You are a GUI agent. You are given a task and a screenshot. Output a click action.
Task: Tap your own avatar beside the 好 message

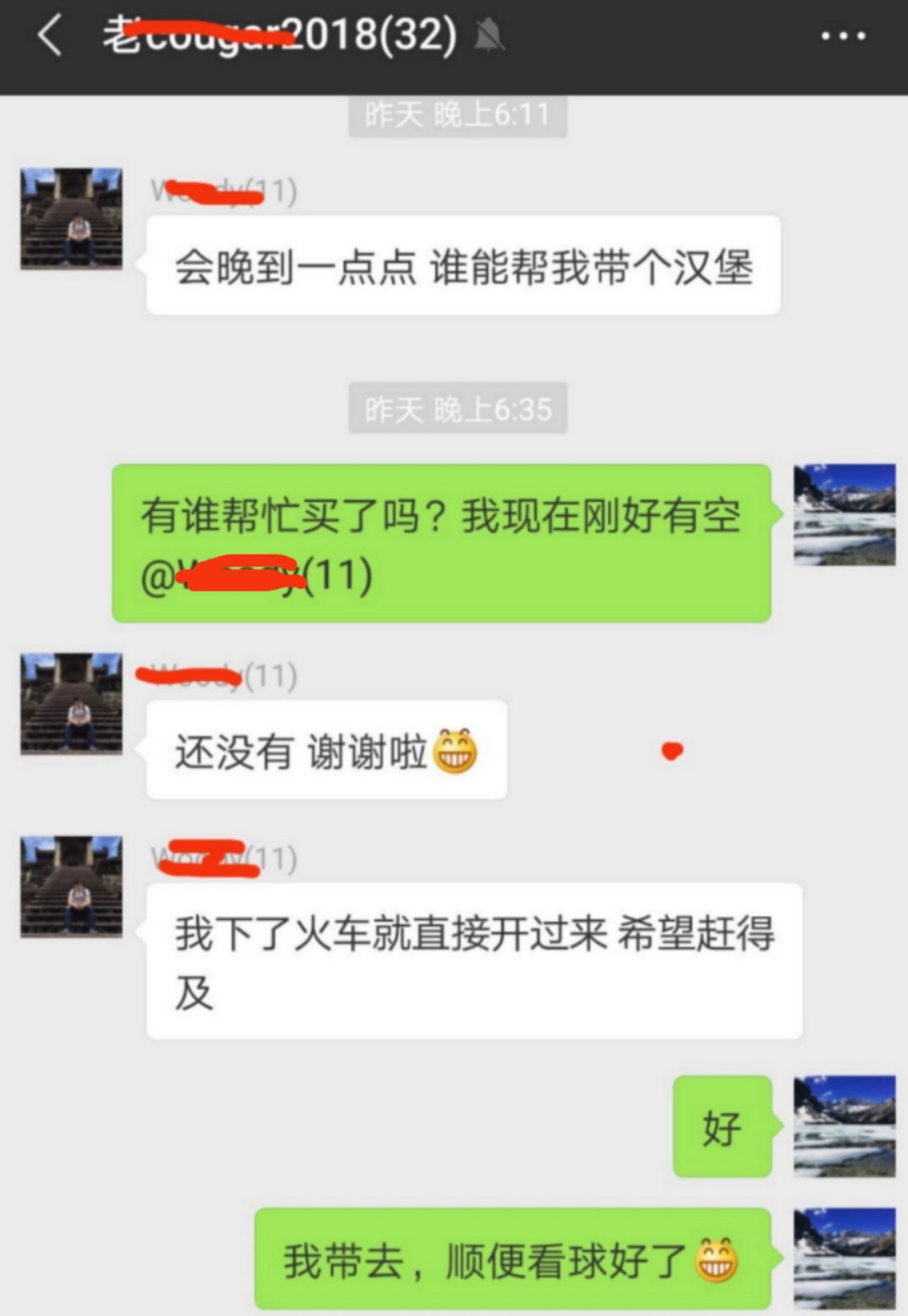click(x=843, y=1127)
